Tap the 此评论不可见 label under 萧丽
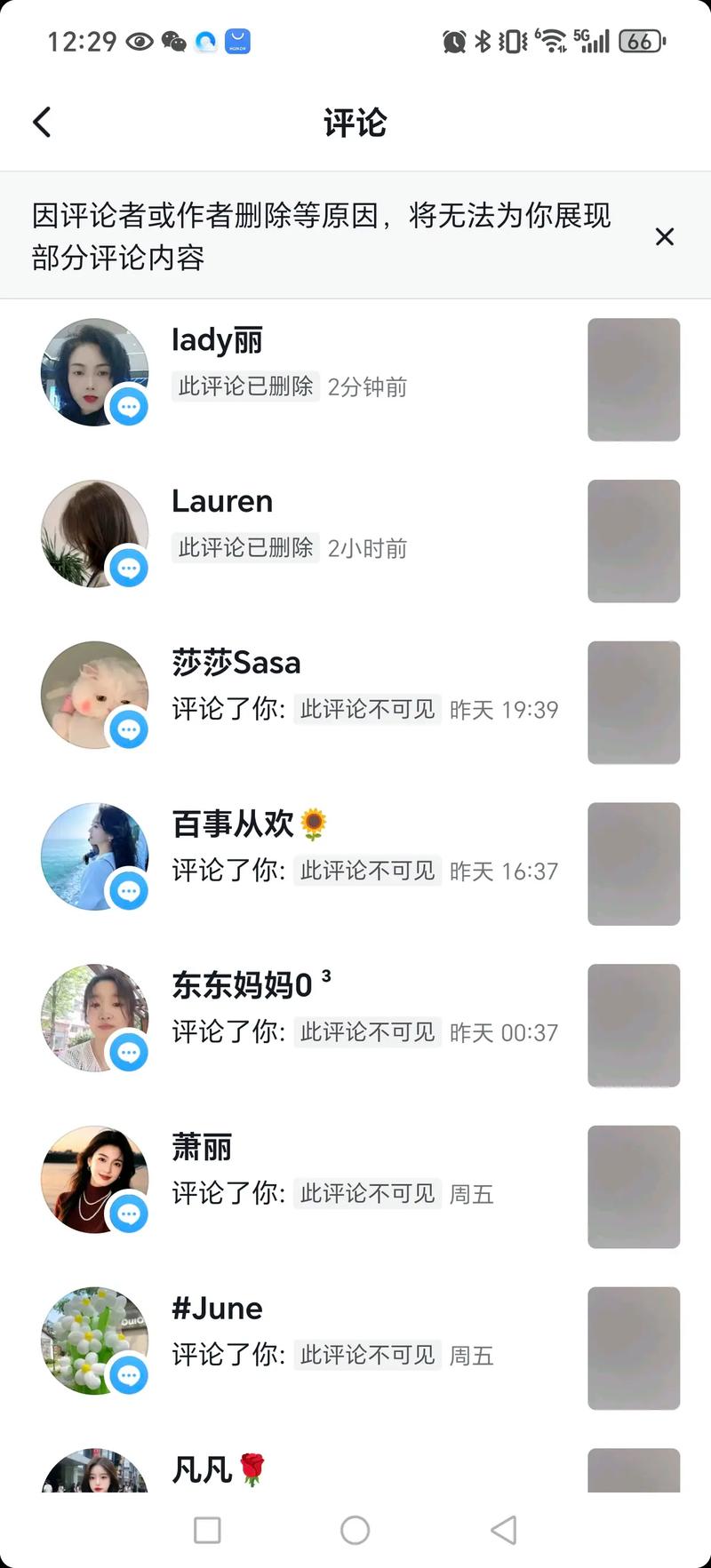 (367, 1194)
